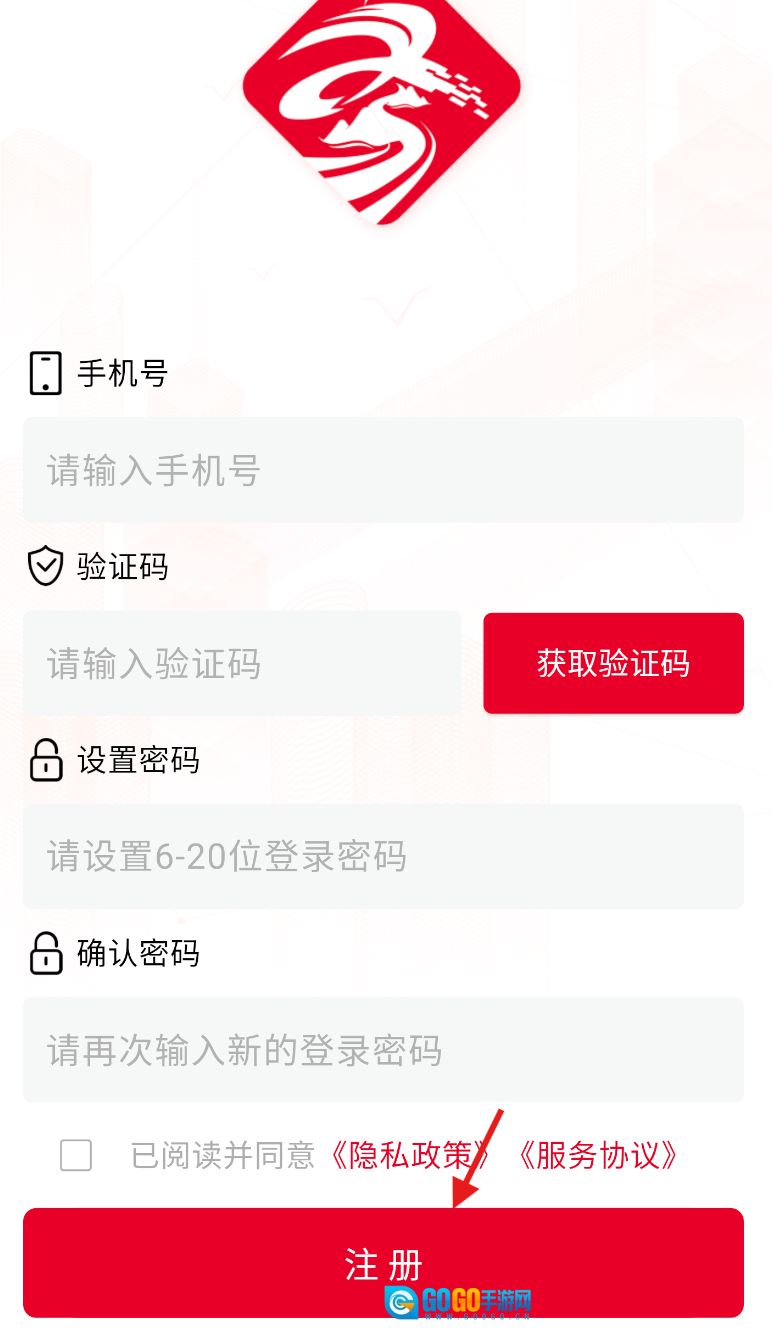Open the 《隐私政策》 link

click(x=410, y=1156)
